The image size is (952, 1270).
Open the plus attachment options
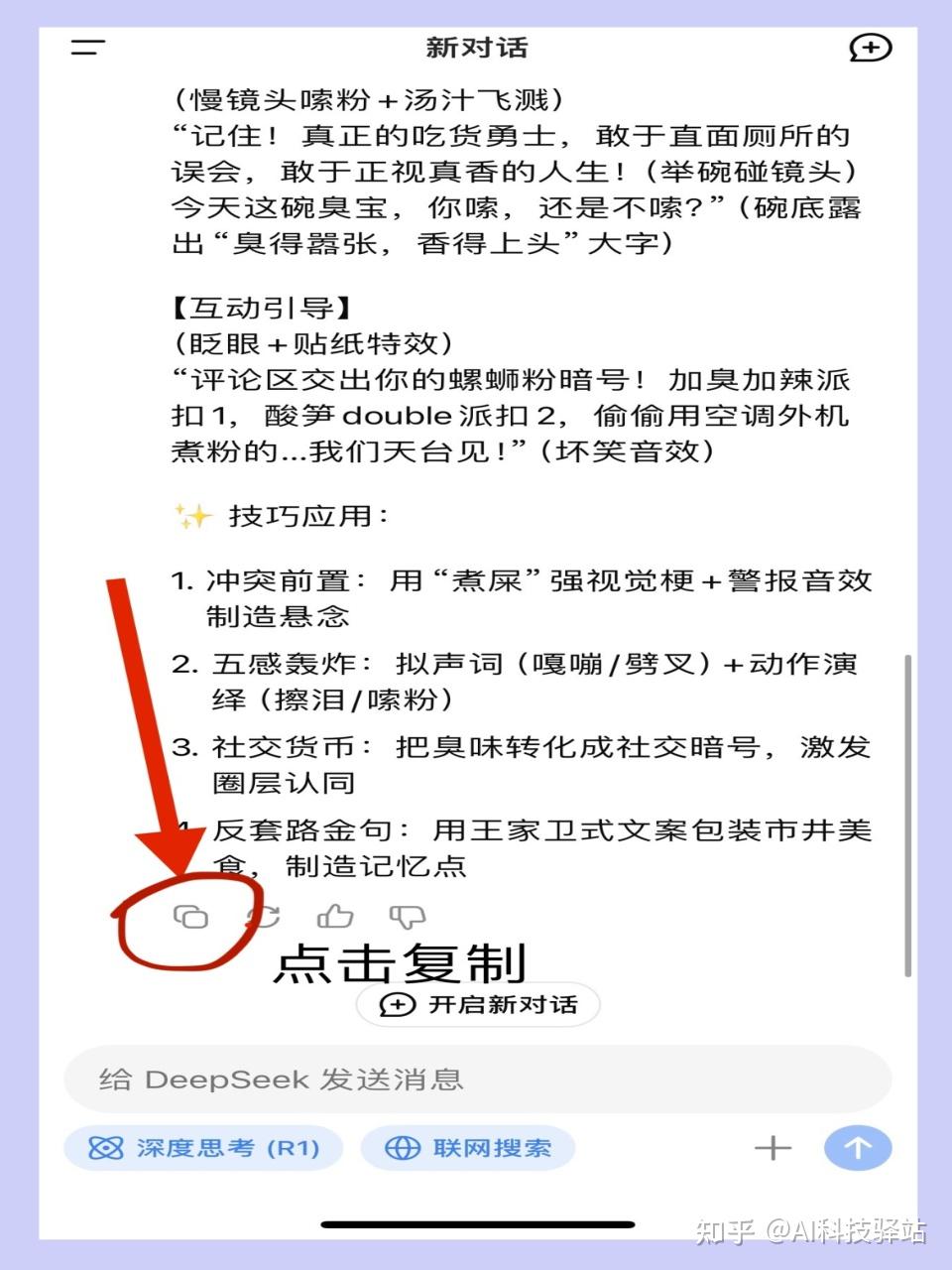(x=773, y=1149)
